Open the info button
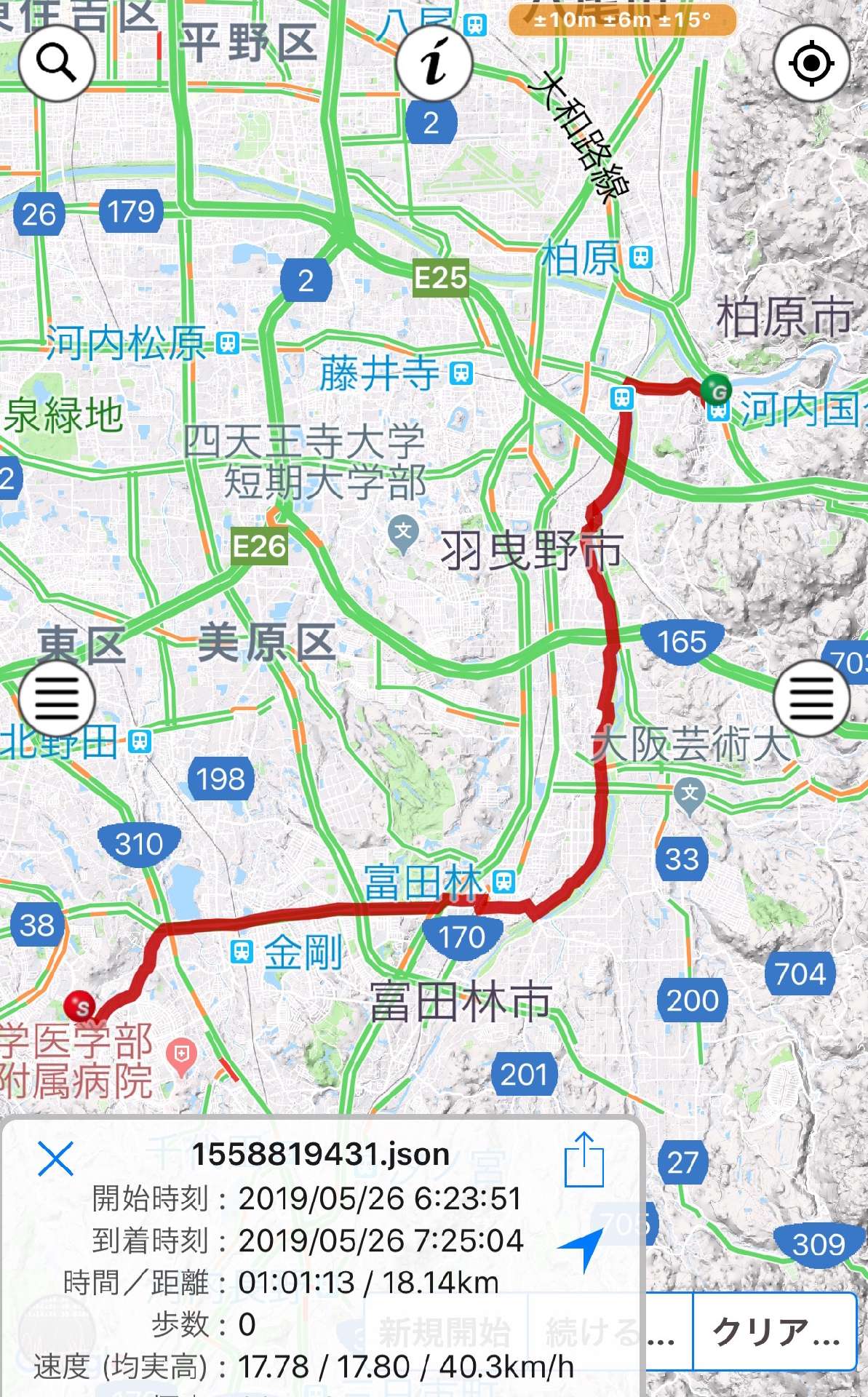The image size is (868, 1397). (434, 63)
